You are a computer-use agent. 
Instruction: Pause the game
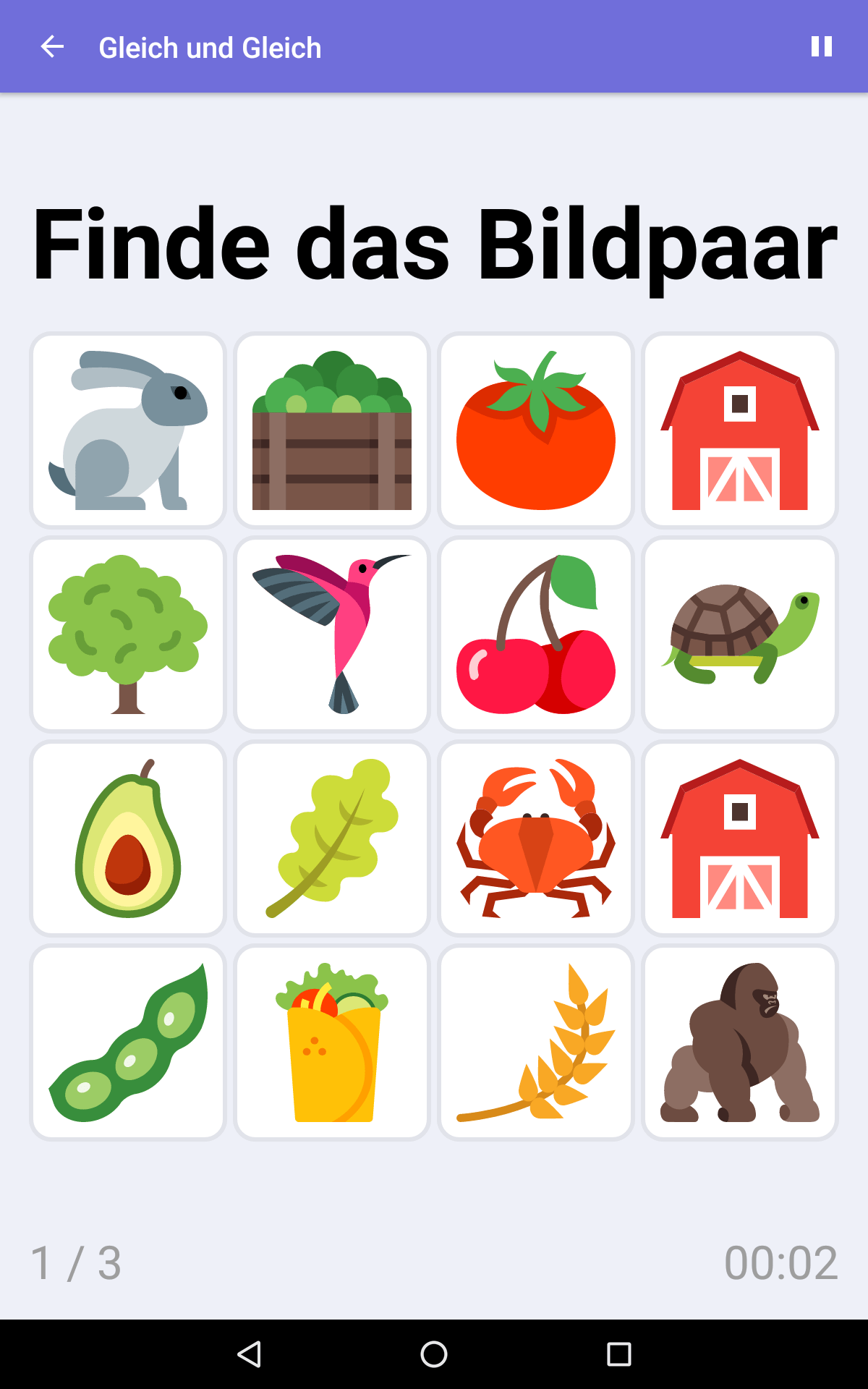821,47
